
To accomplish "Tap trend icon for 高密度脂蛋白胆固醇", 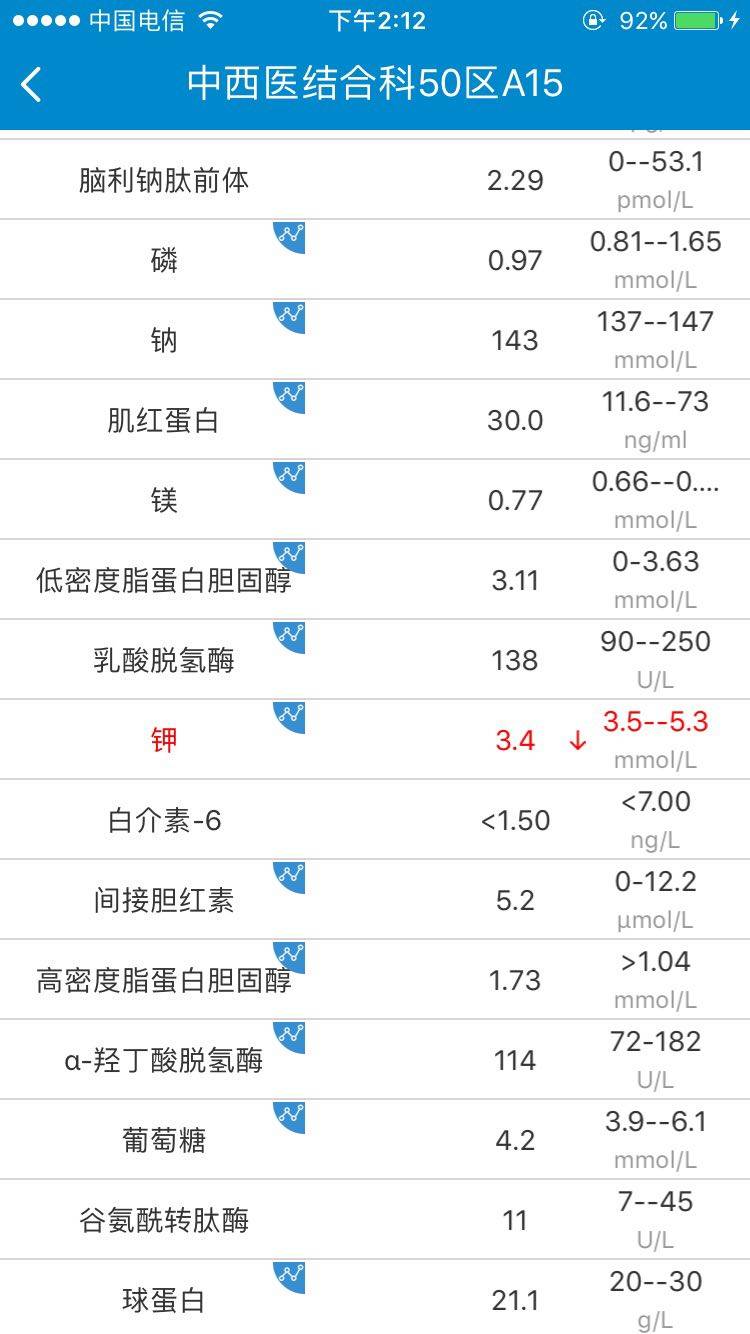I will pos(291,955).
